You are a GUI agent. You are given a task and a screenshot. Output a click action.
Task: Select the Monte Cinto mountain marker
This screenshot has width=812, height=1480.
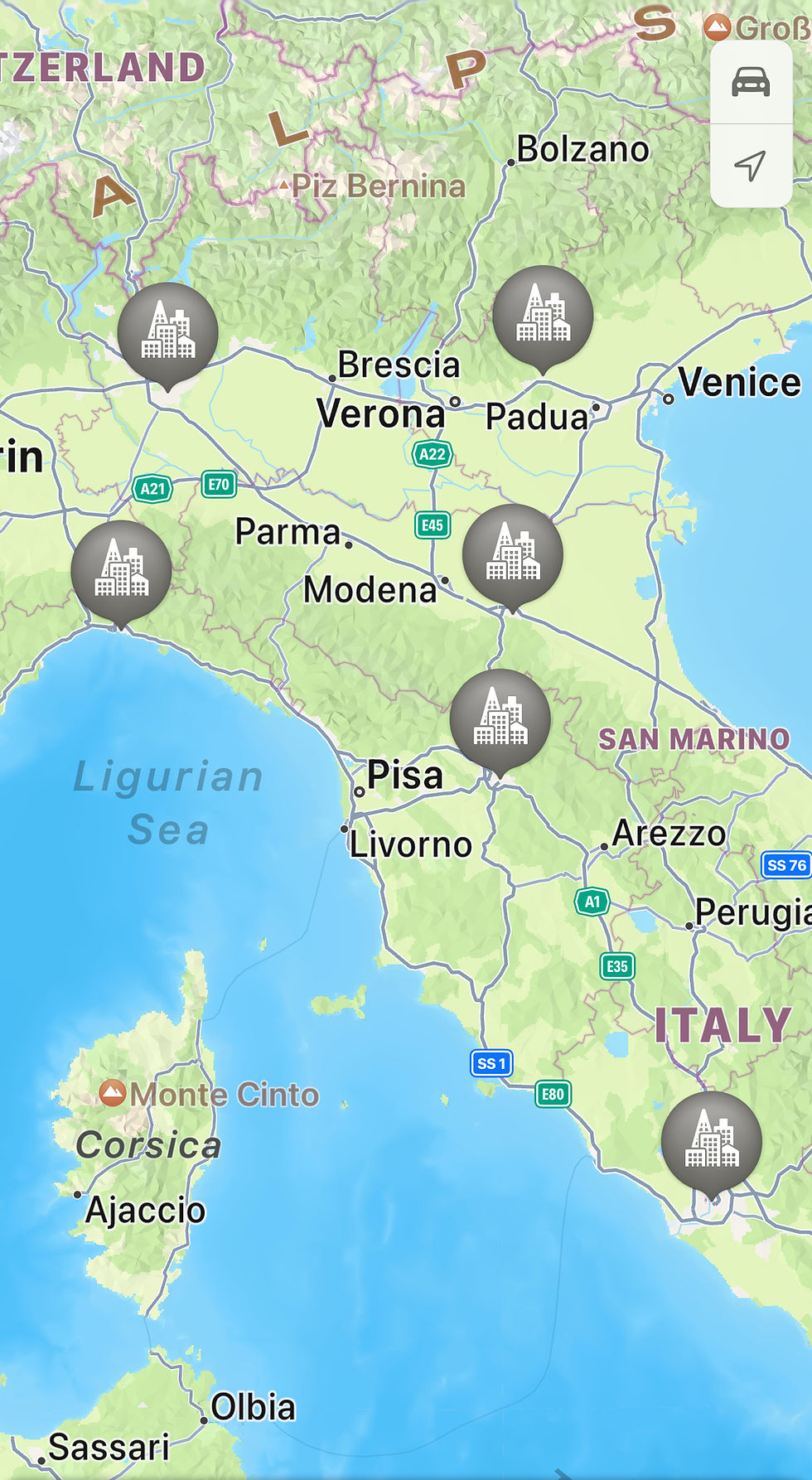click(x=113, y=1093)
